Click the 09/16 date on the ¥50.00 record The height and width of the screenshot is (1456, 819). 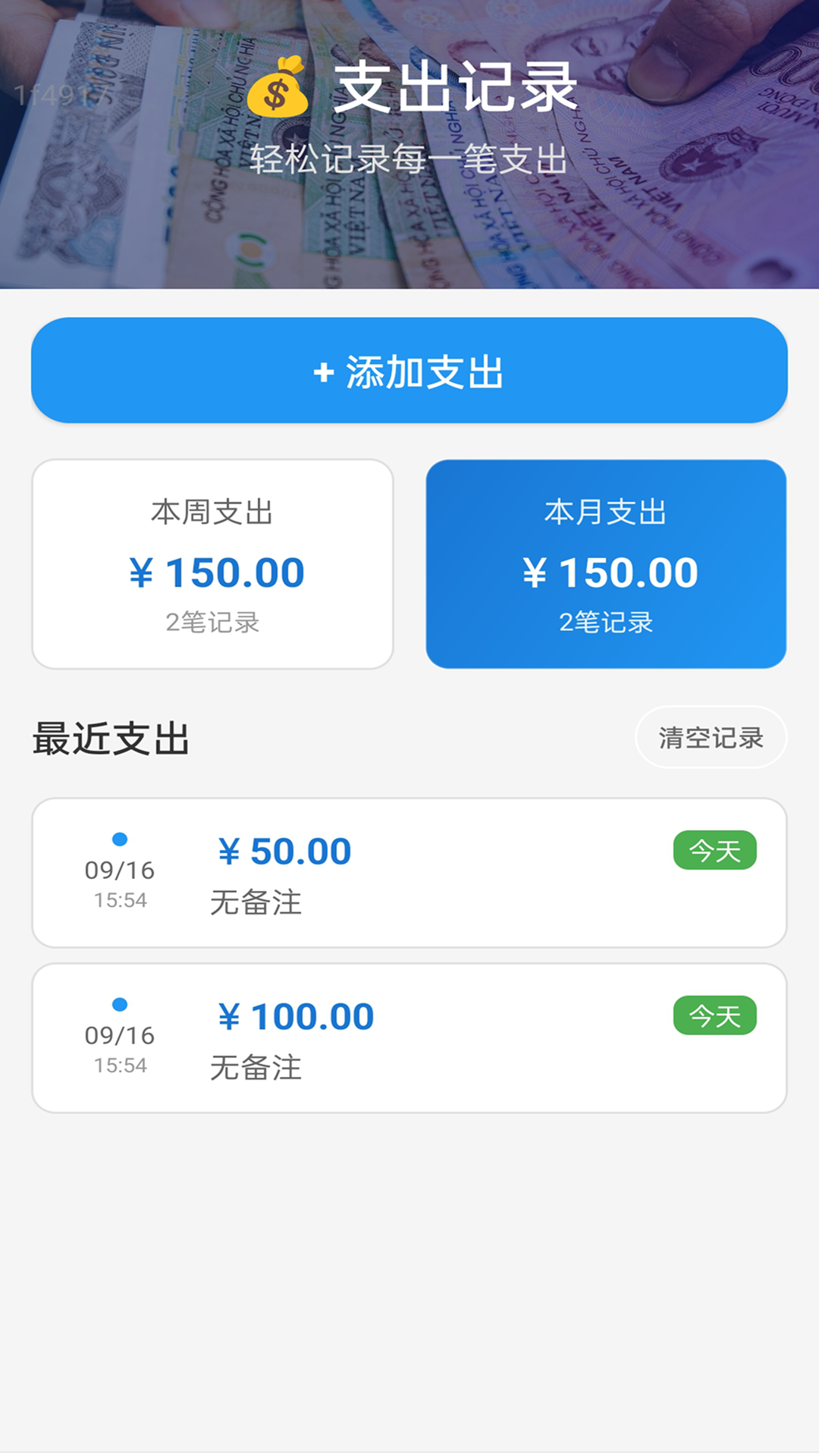119,872
